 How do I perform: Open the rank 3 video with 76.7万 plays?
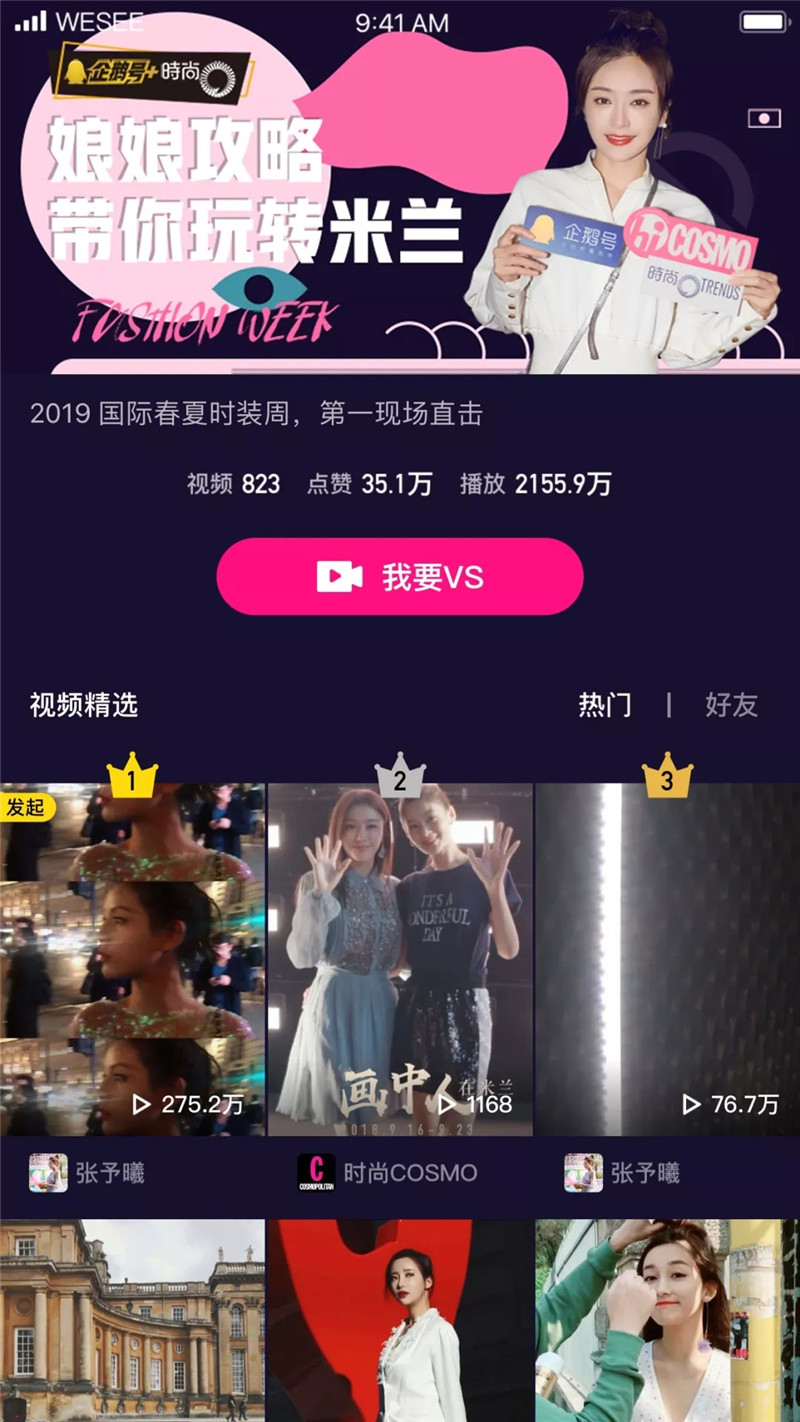click(x=667, y=960)
